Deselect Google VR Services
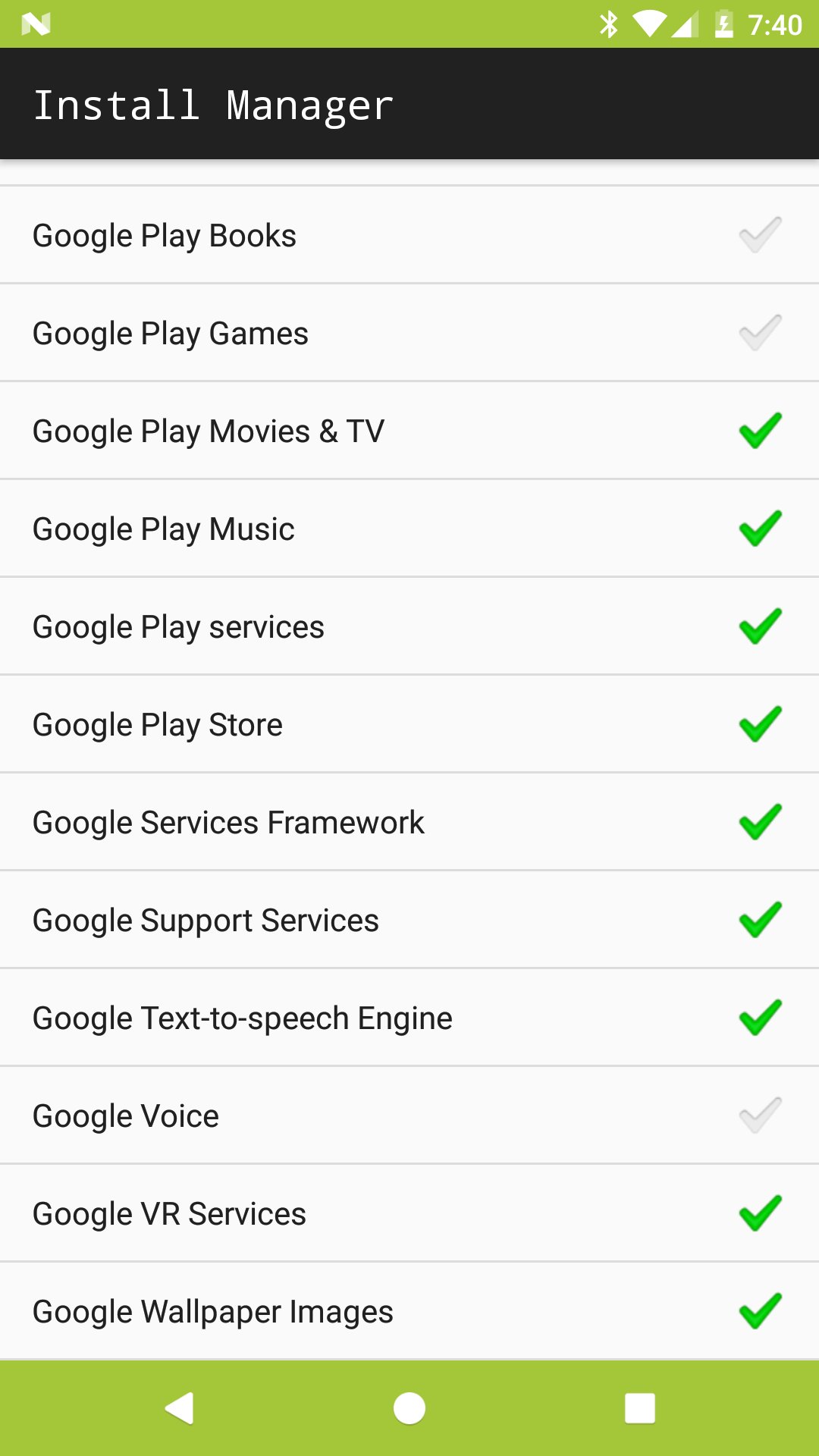 click(x=760, y=1213)
